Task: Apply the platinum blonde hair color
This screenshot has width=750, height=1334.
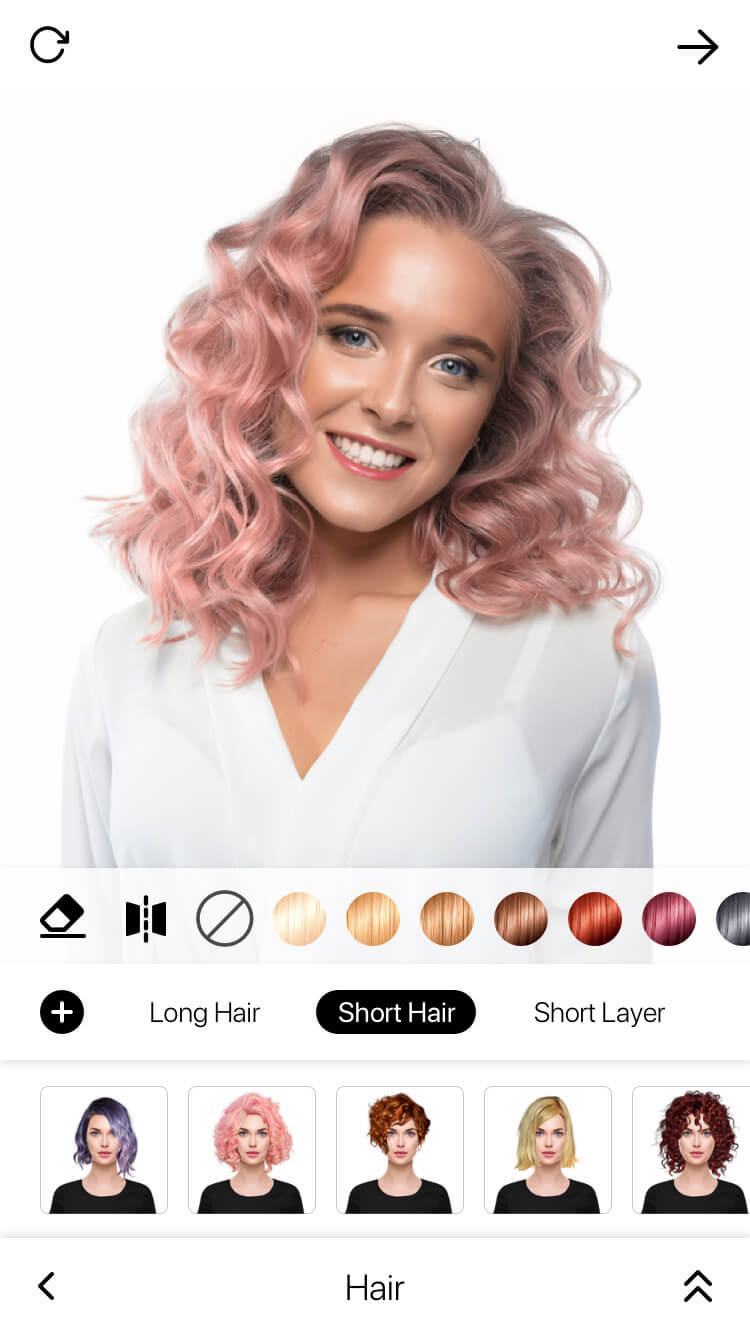Action: [299, 918]
